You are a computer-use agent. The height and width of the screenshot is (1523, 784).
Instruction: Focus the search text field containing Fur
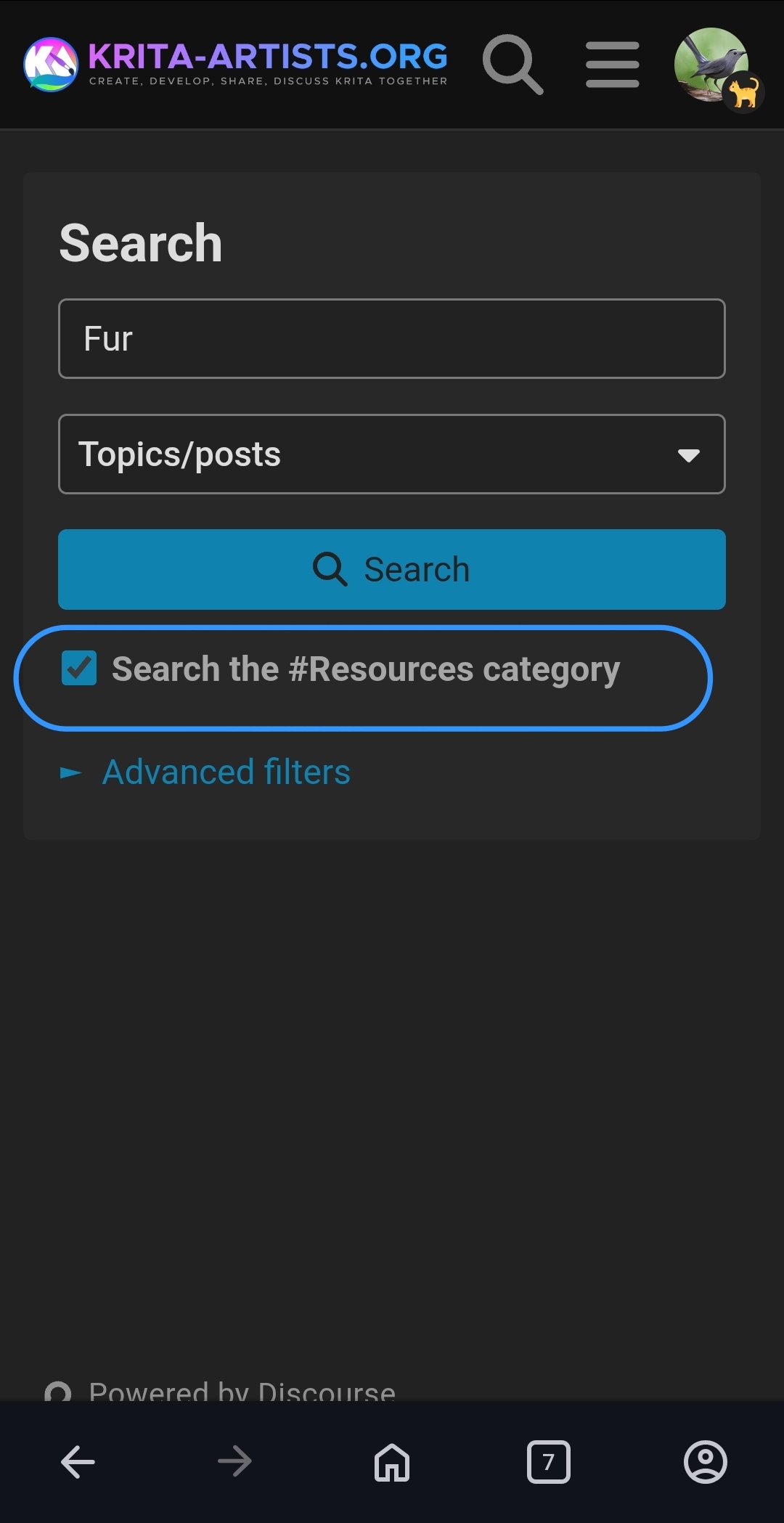[392, 338]
